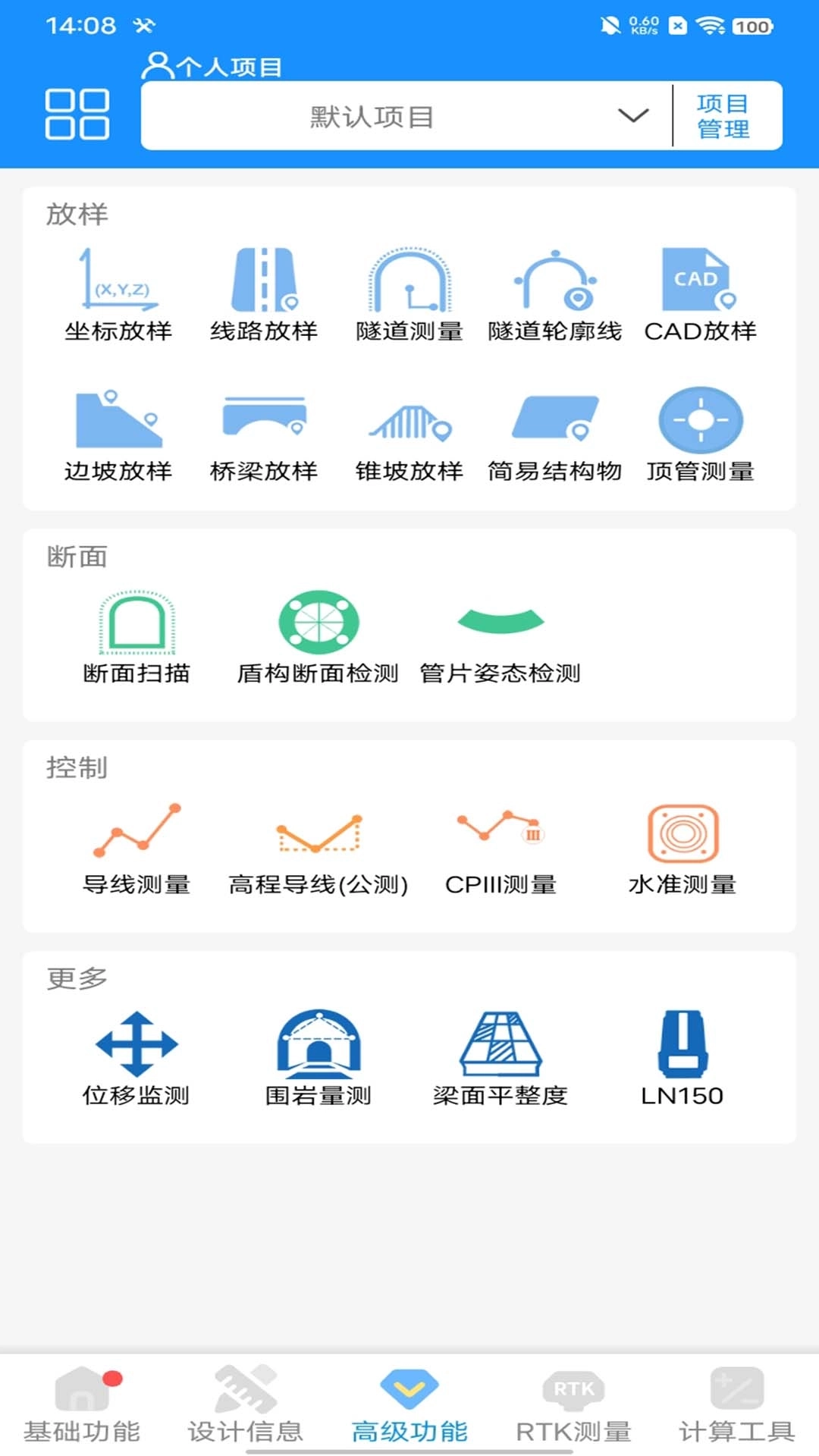Open 项目管理 project management

pyautogui.click(x=723, y=115)
